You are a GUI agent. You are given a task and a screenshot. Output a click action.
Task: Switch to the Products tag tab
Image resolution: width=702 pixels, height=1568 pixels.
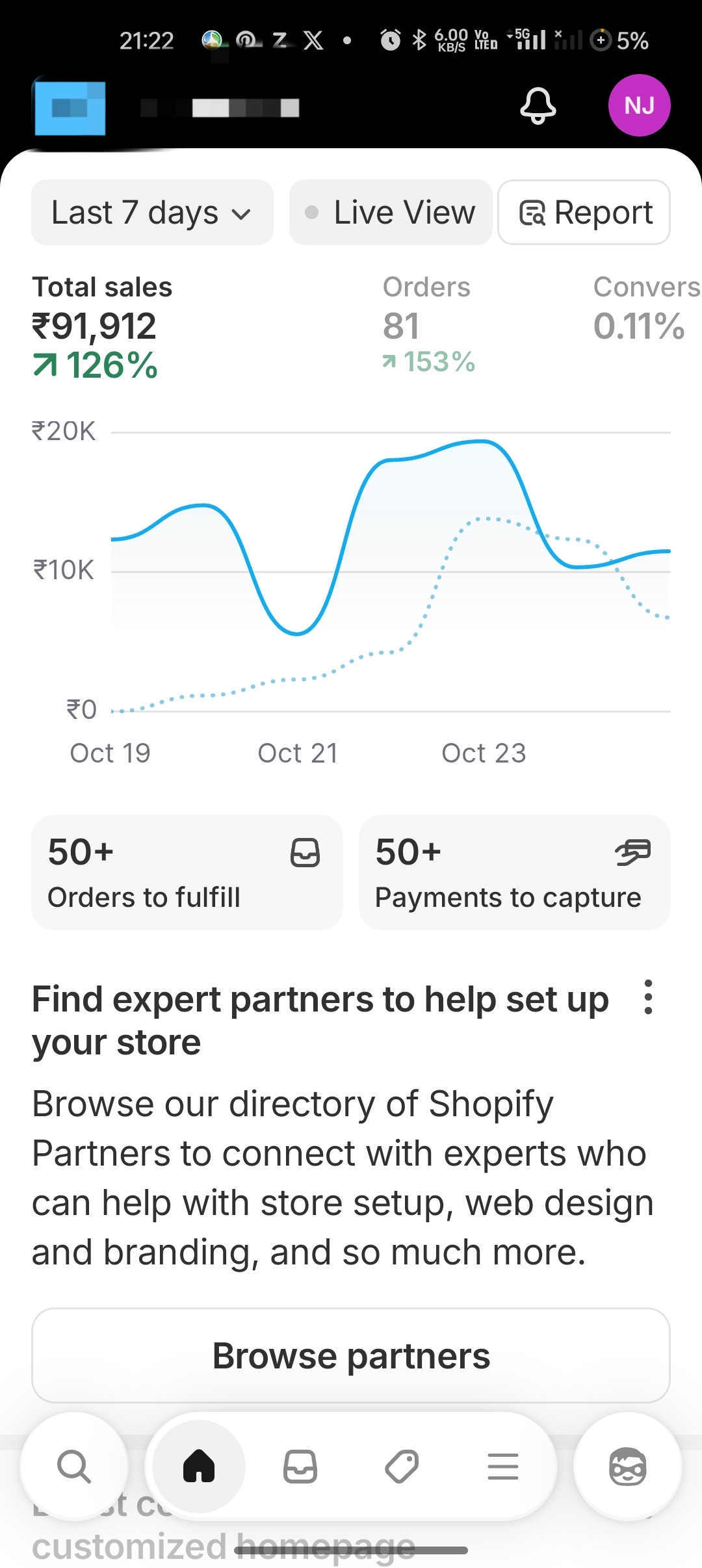[402, 1467]
